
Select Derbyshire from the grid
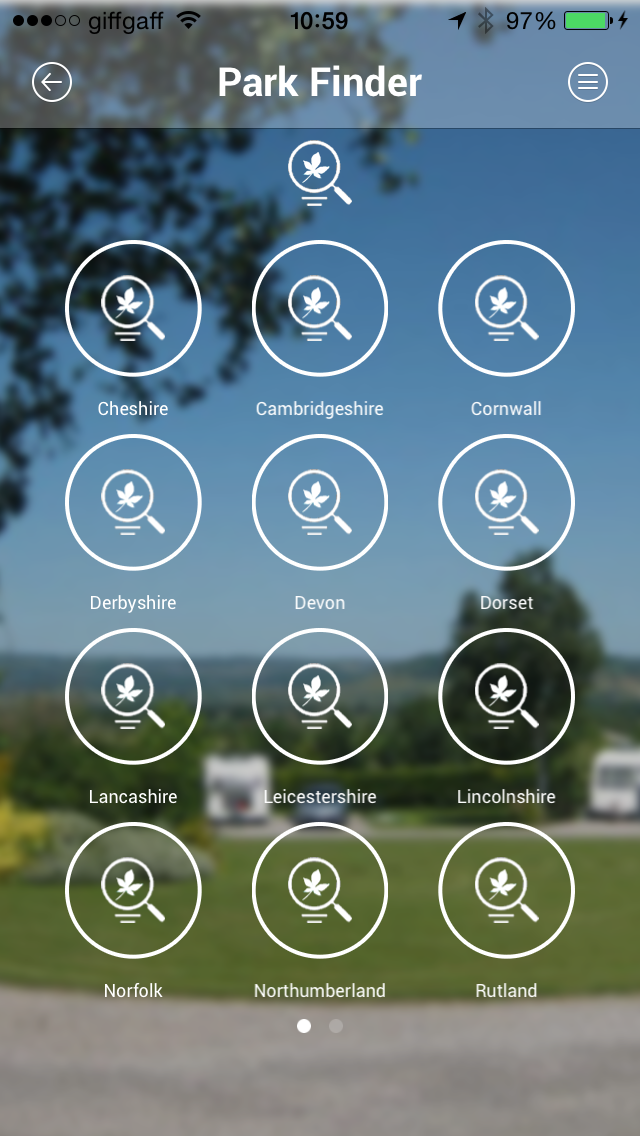point(133,503)
